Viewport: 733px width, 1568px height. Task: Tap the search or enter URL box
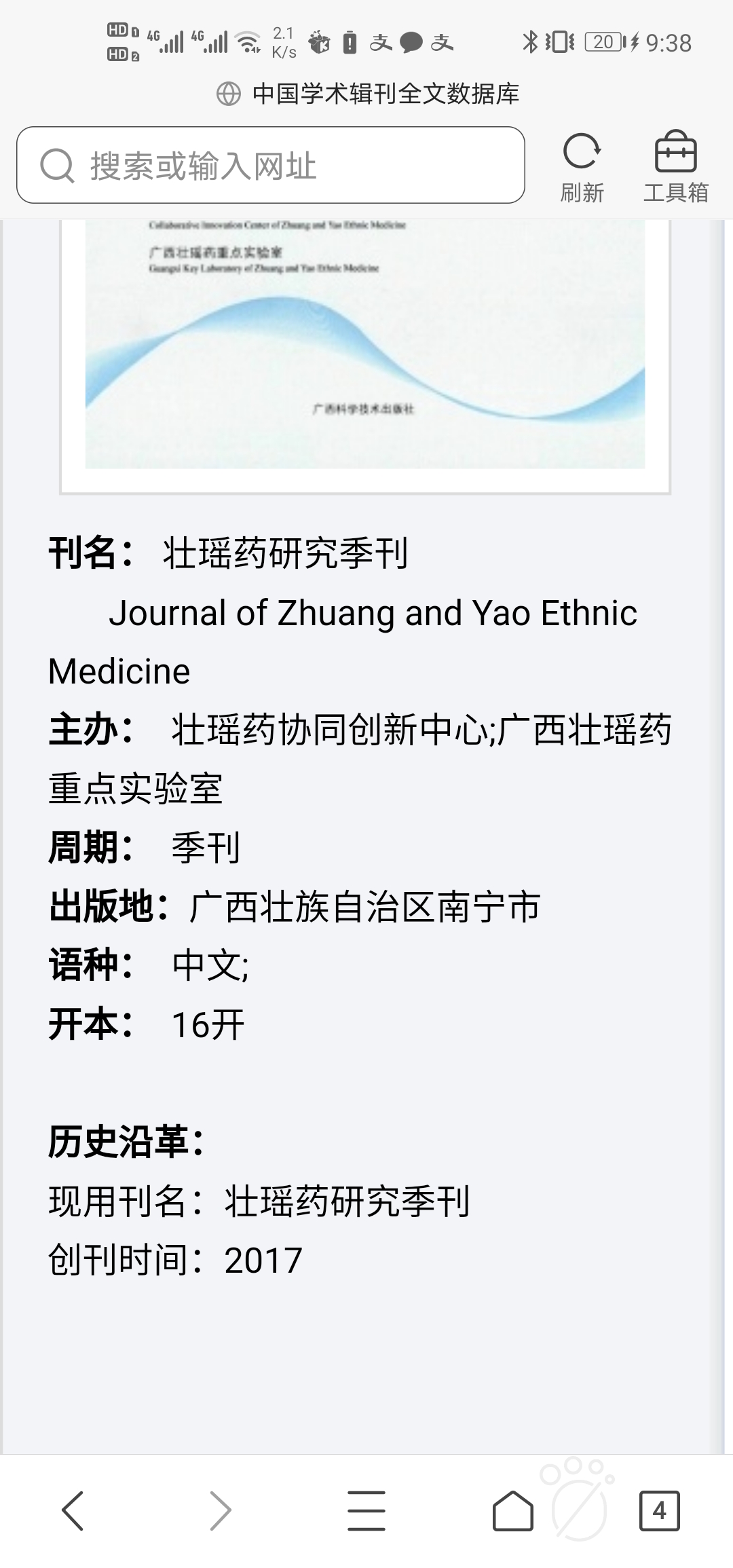point(270,165)
